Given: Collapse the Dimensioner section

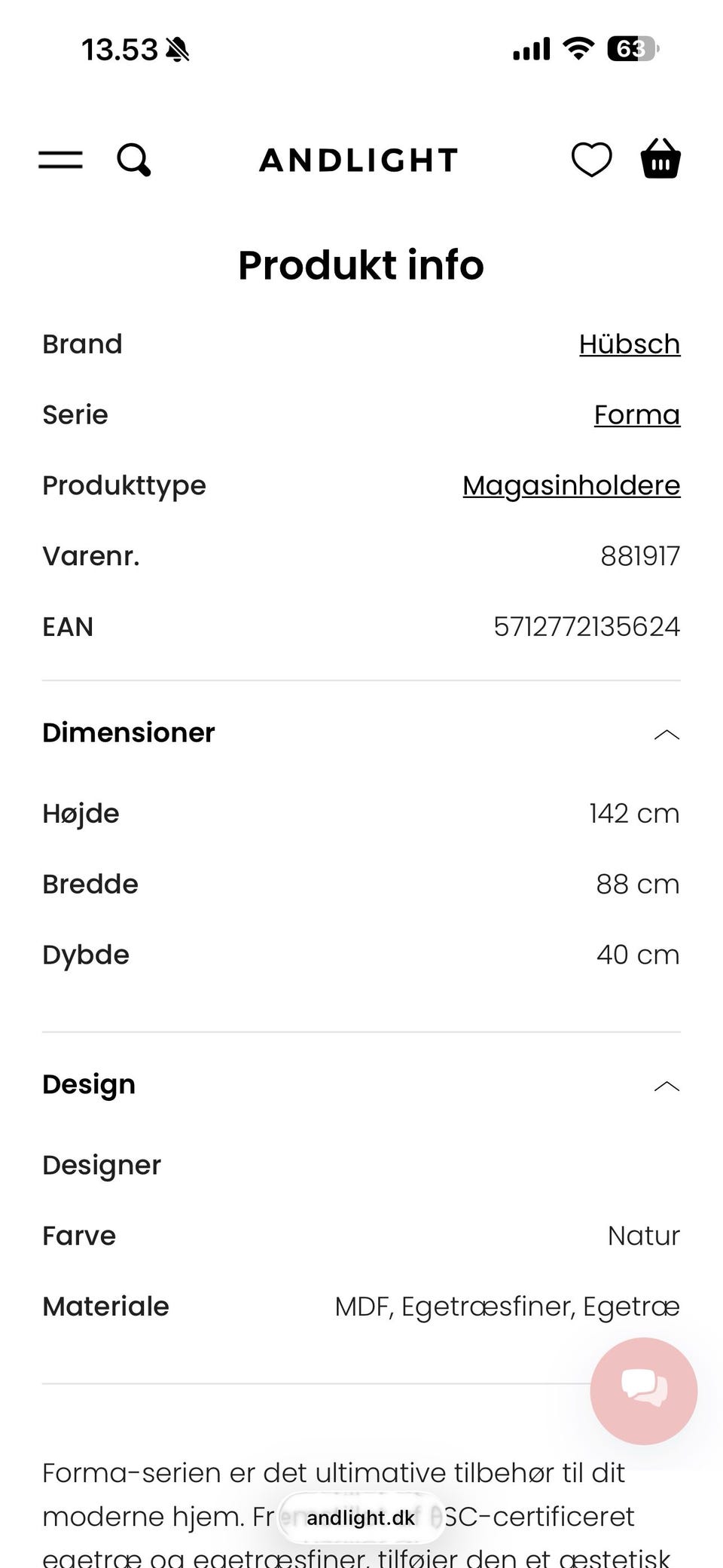Looking at the screenshot, I should click(667, 734).
